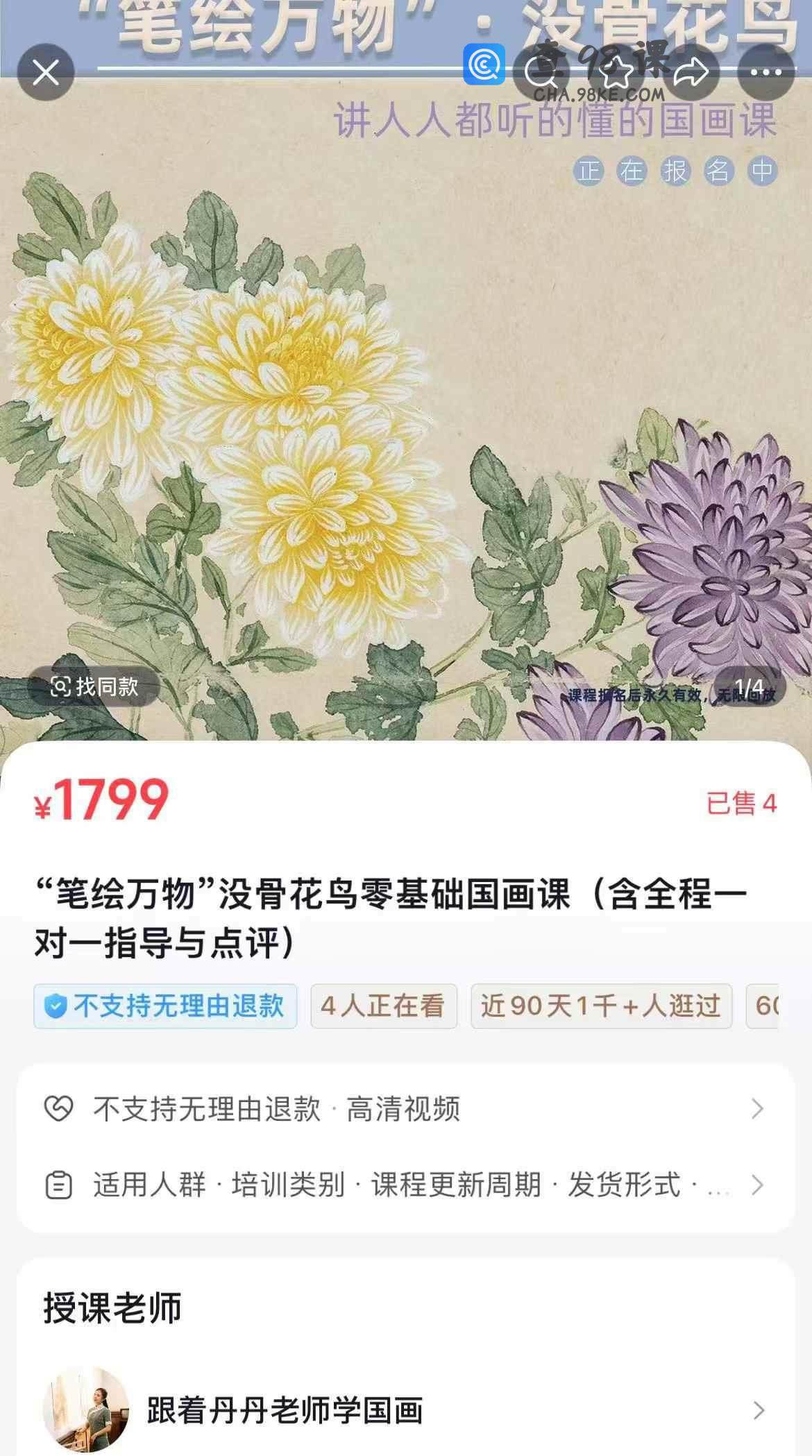Expand the 适用人群 · 培训类别 specifications row
812x1456 pixels.
(405, 1185)
